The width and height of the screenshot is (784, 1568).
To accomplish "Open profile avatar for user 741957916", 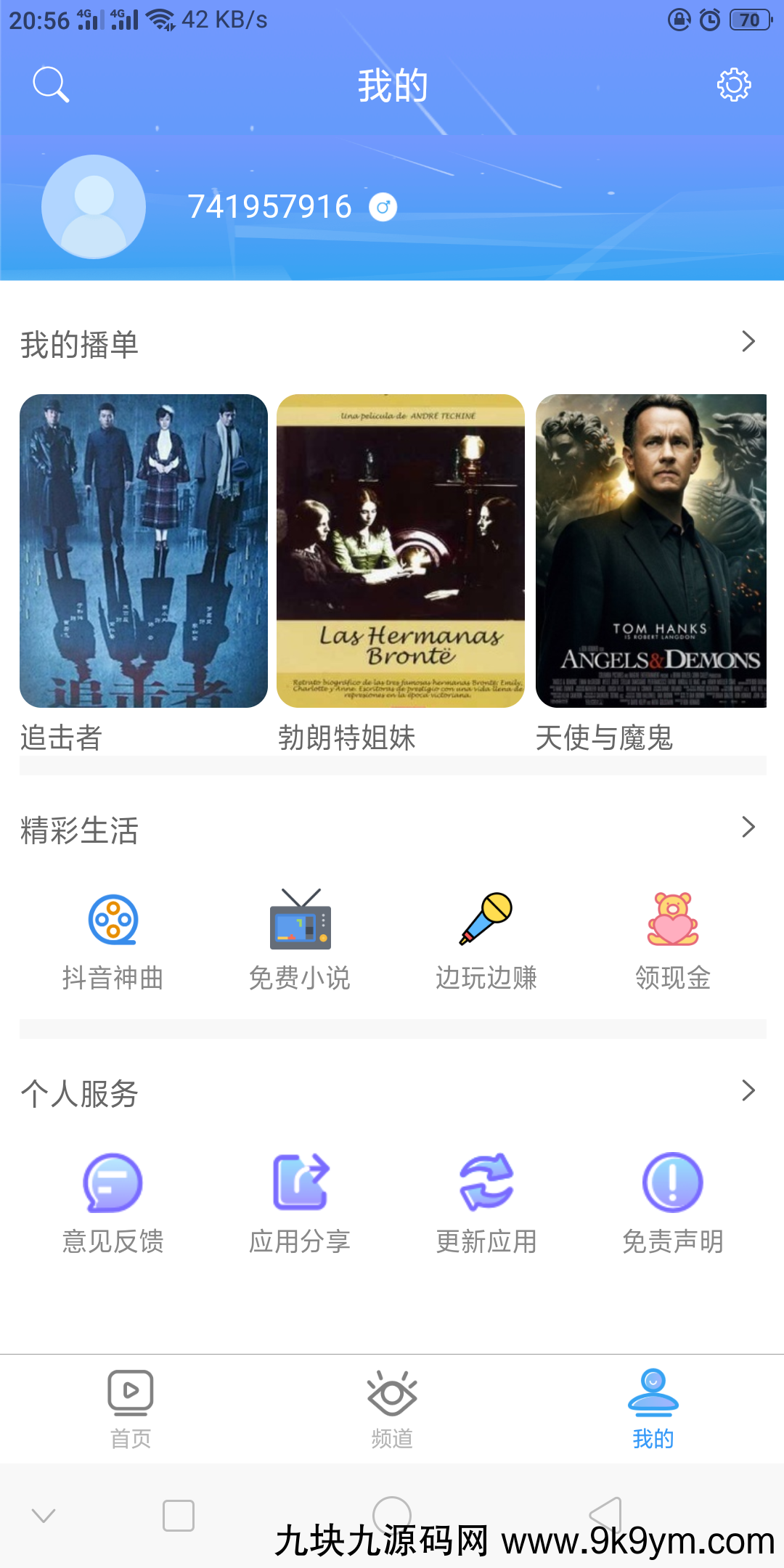I will [x=94, y=207].
